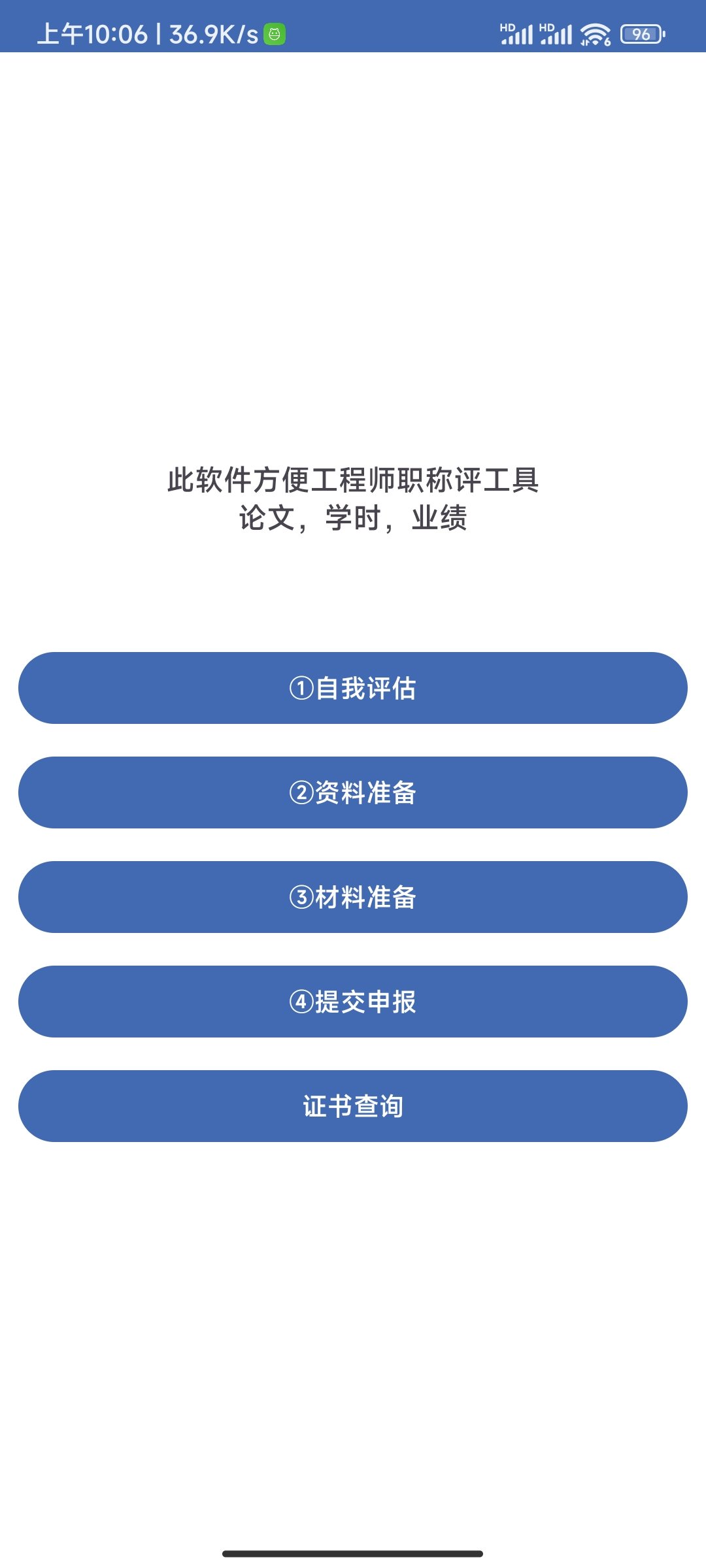Open the ③材料准备 material preparation section
Image resolution: width=706 pixels, height=1568 pixels.
[x=353, y=898]
